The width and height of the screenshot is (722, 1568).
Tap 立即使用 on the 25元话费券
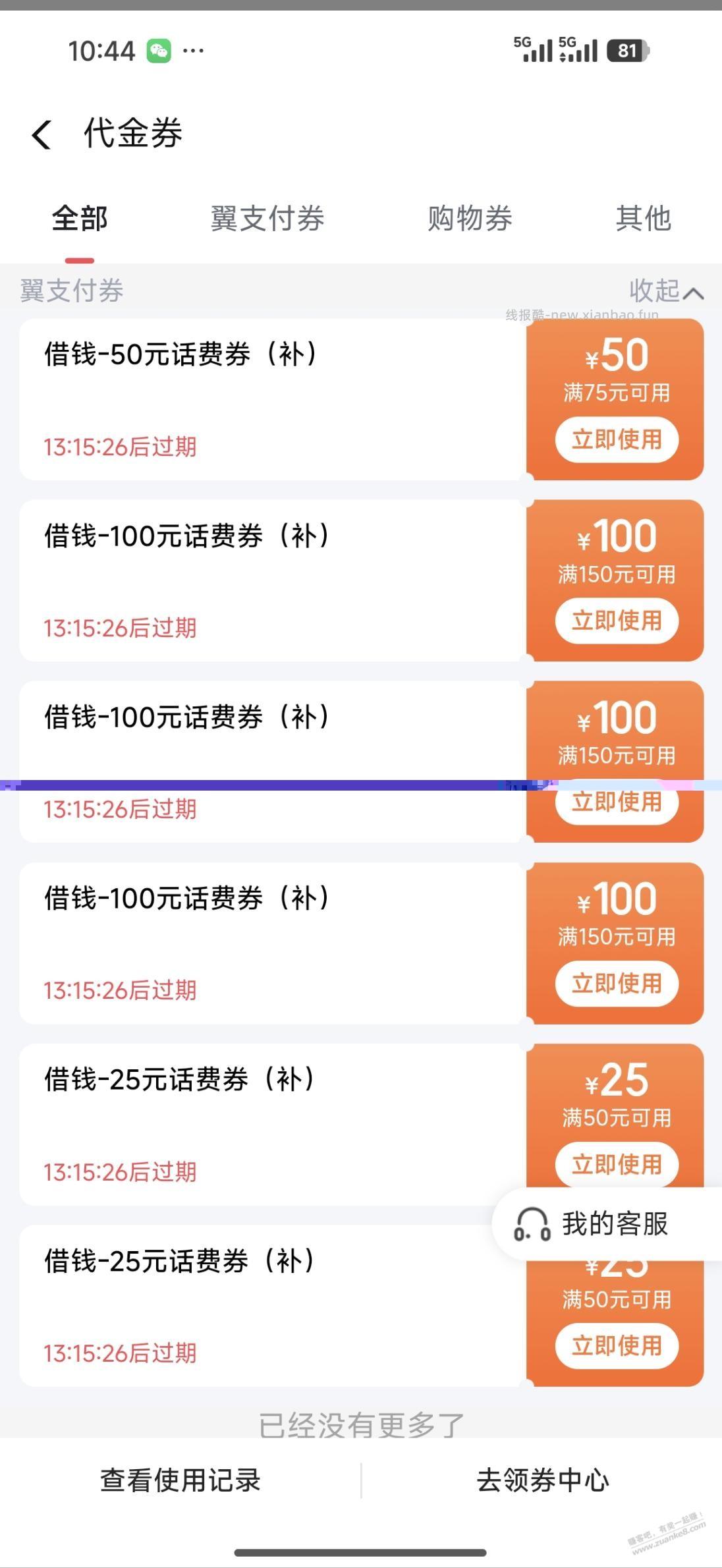click(x=617, y=1164)
